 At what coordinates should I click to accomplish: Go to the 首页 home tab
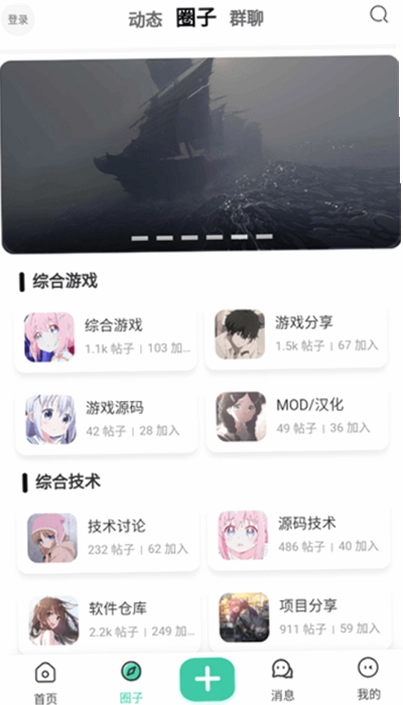point(45,683)
